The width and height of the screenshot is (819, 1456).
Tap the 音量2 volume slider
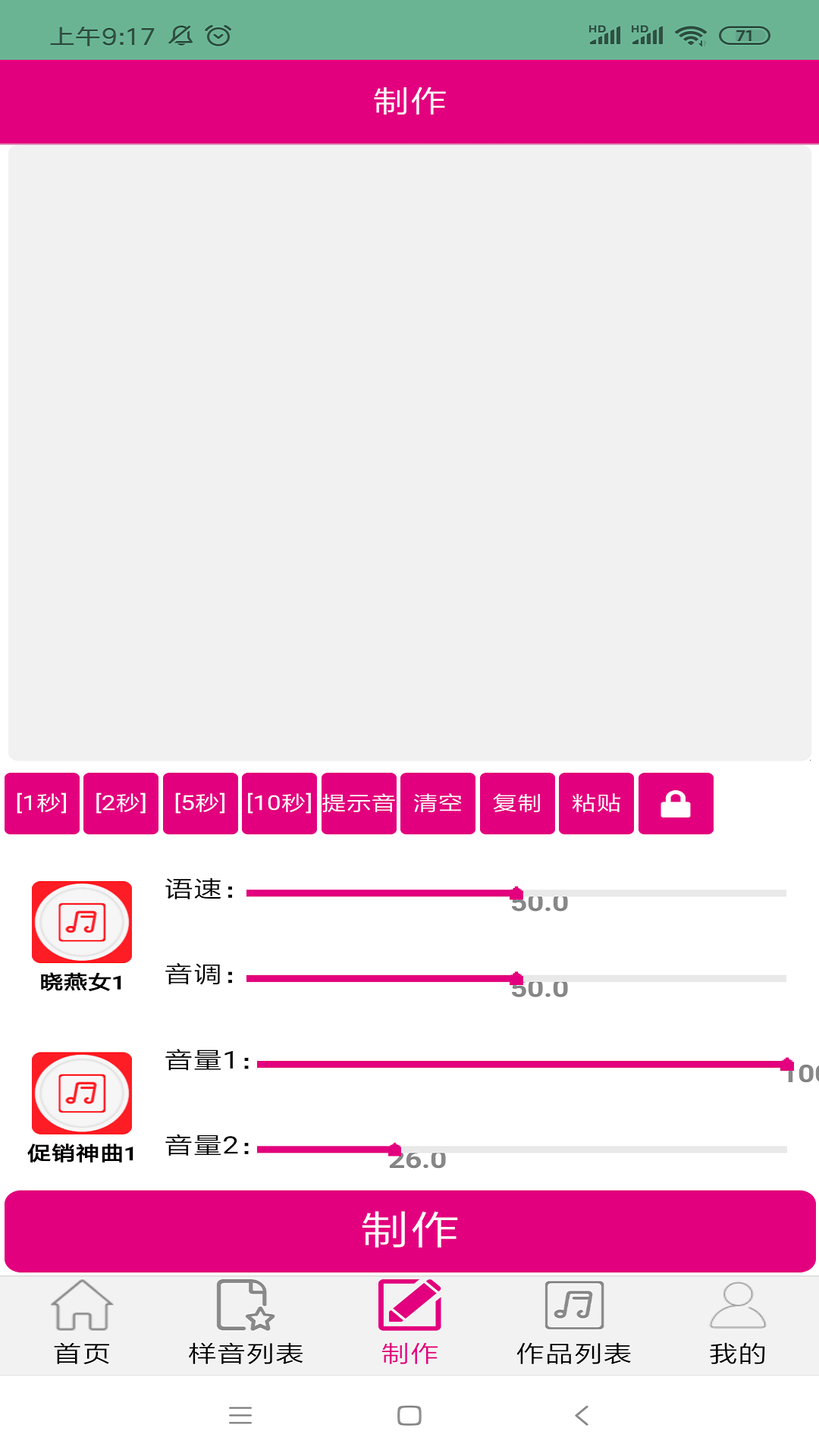(522, 1150)
